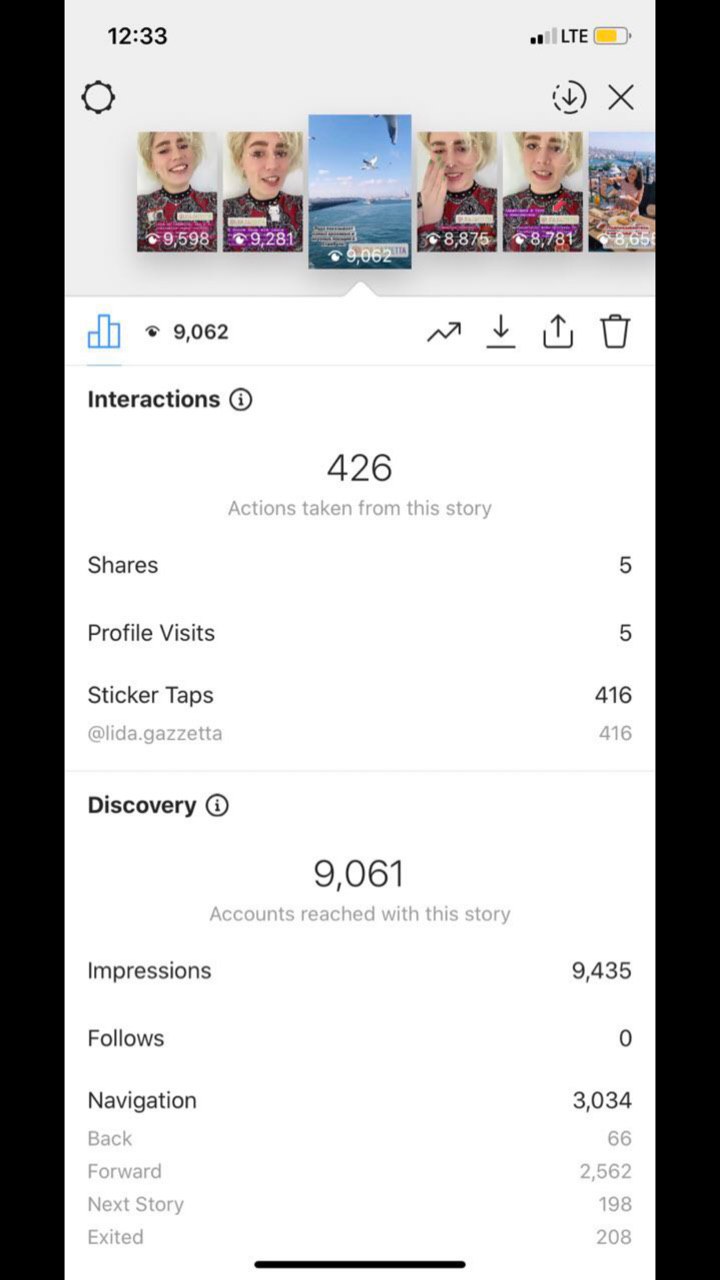The height and width of the screenshot is (1280, 720).
Task: Download this story to device
Action: tap(501, 332)
